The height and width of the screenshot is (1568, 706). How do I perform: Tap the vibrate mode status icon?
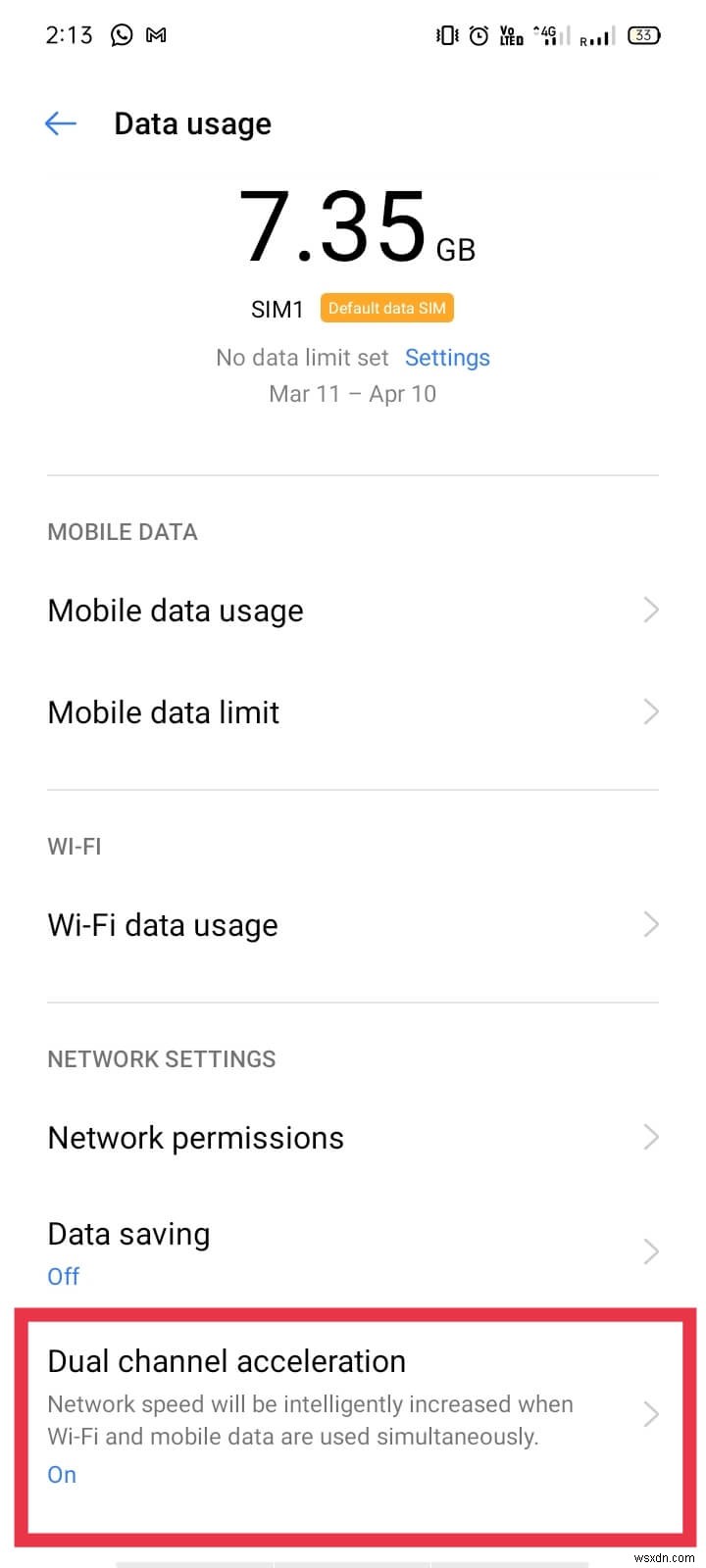coord(445,34)
